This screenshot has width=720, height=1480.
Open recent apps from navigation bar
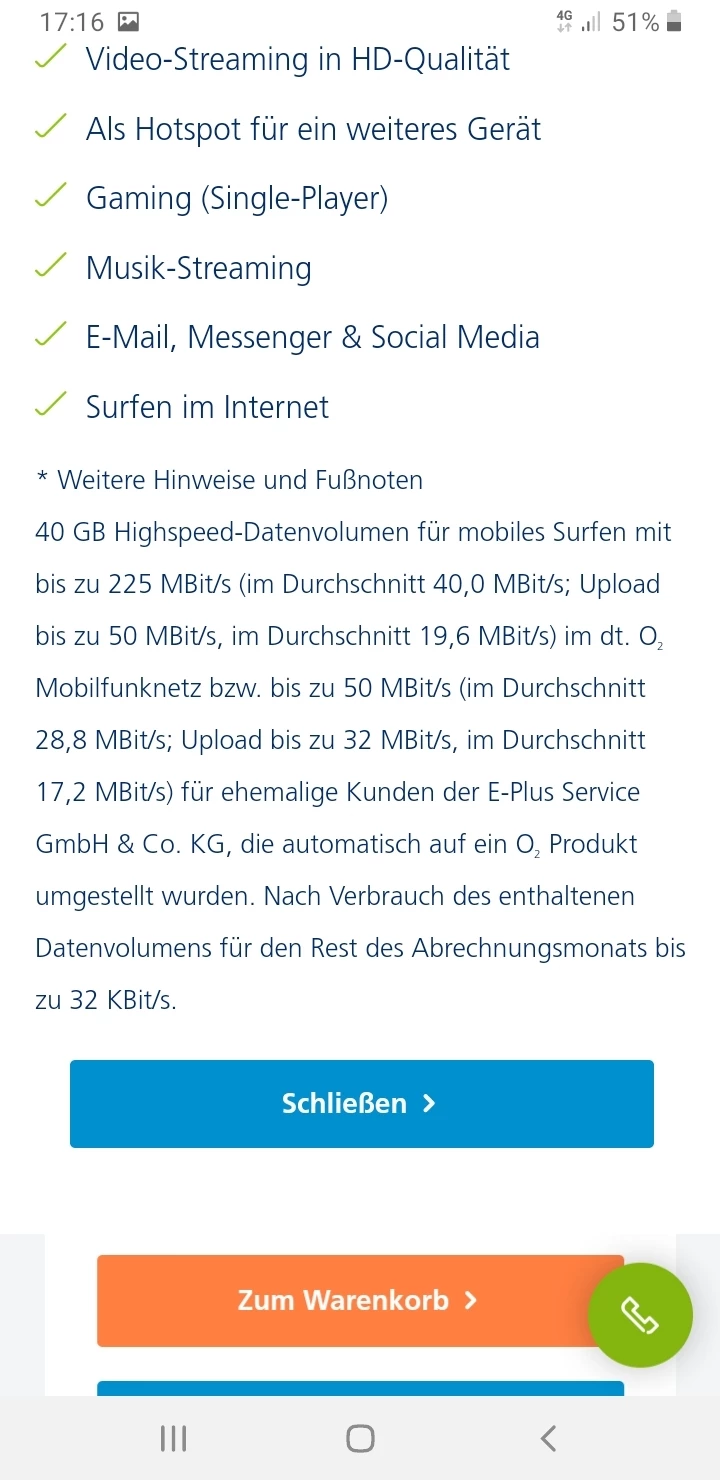coord(173,1438)
